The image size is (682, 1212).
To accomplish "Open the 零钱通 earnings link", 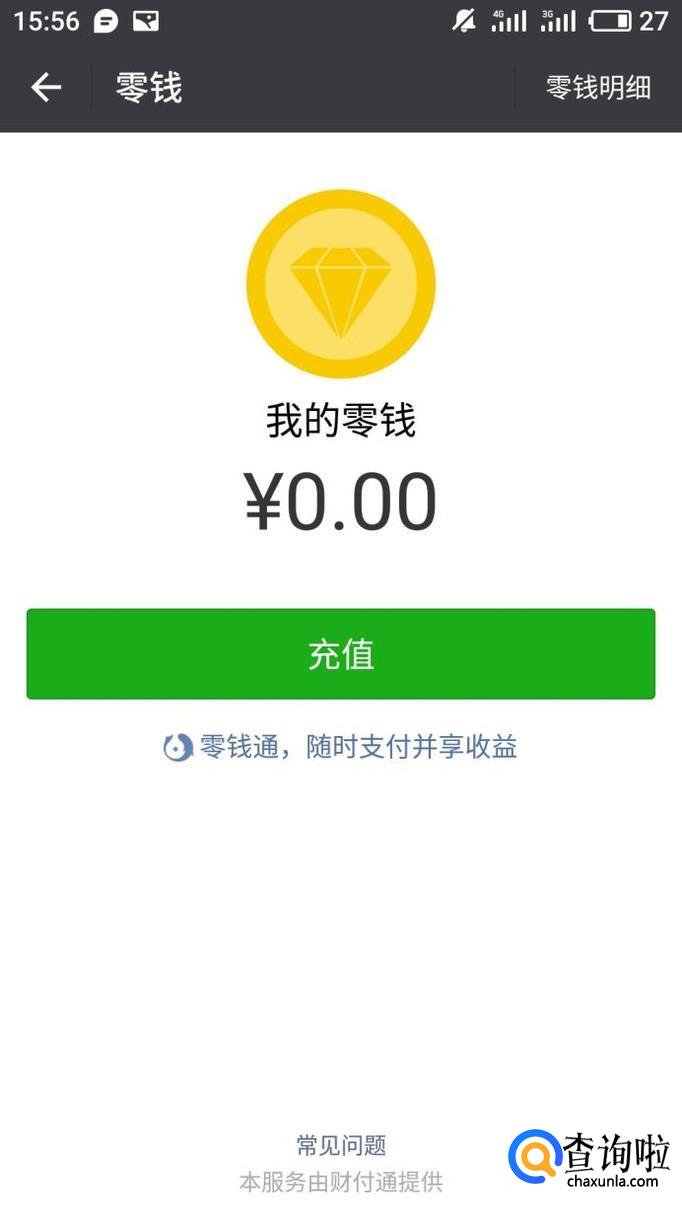I will pyautogui.click(x=342, y=747).
